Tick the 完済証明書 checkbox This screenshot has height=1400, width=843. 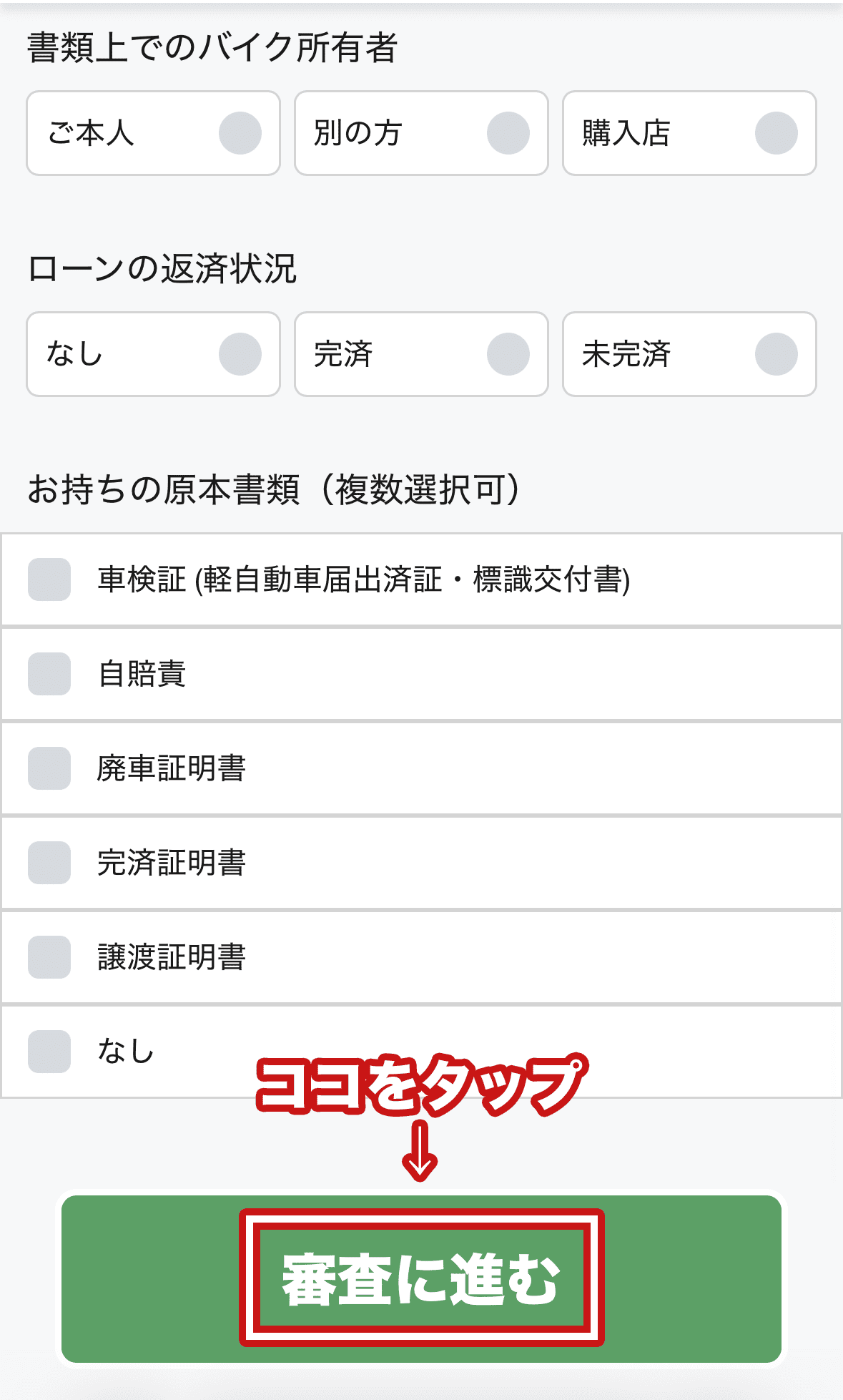point(49,863)
